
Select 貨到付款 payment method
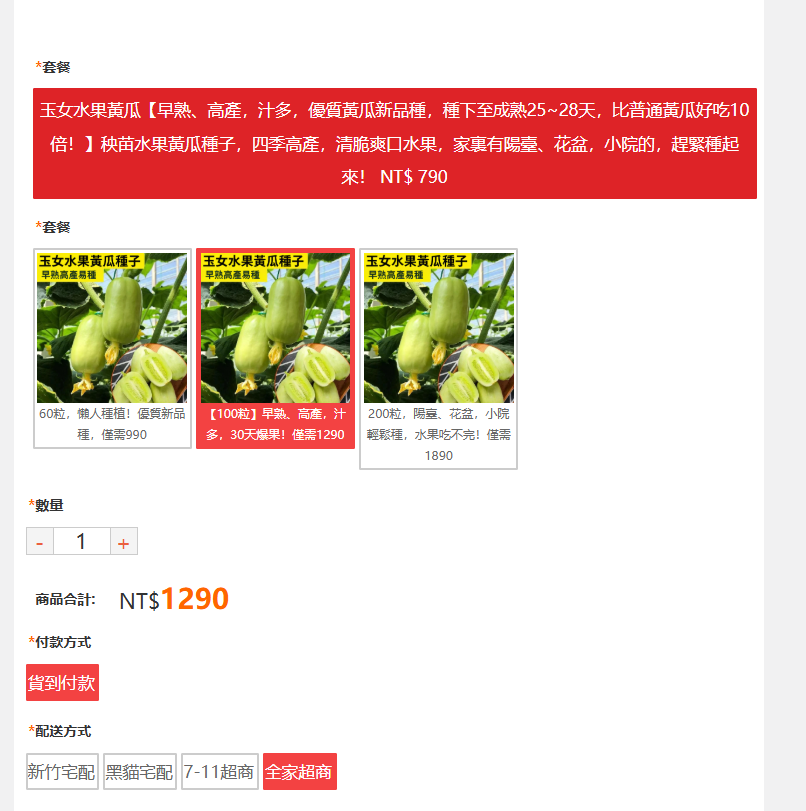click(62, 683)
